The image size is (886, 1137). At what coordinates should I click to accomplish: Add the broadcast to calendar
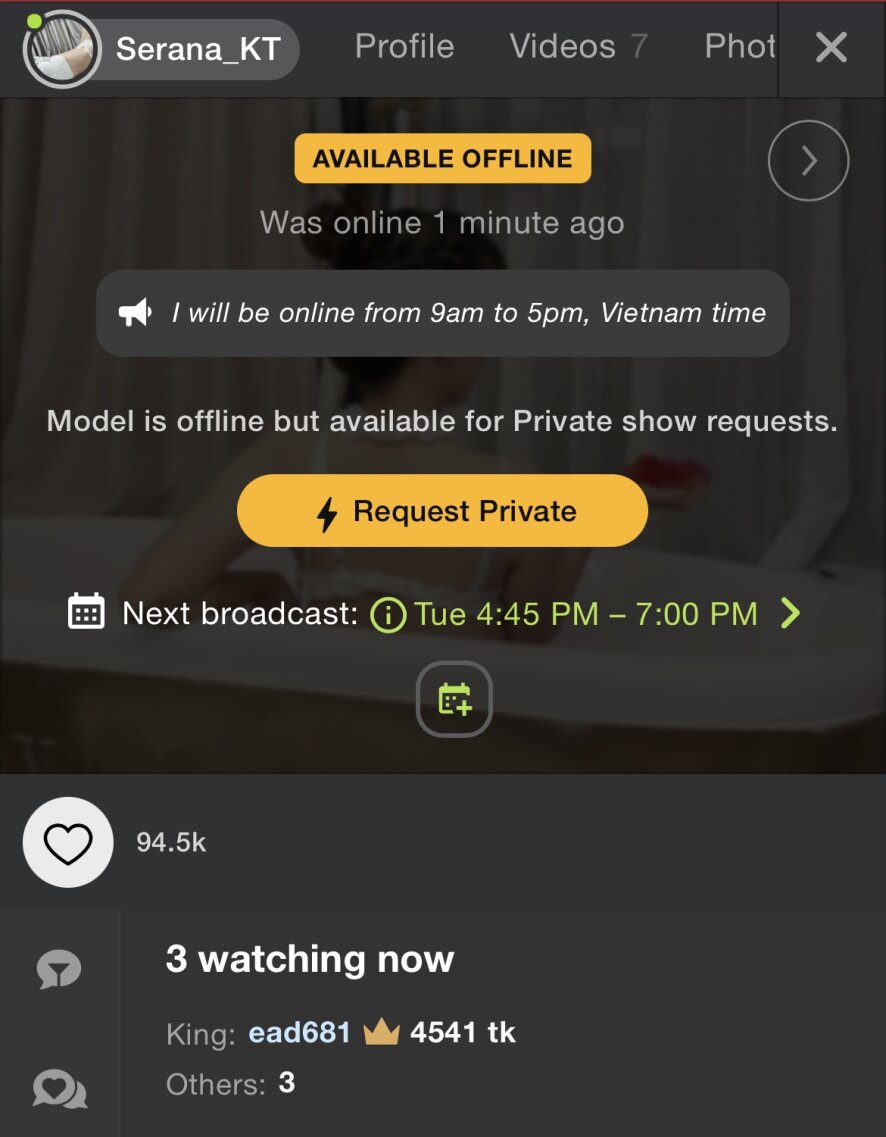click(454, 698)
